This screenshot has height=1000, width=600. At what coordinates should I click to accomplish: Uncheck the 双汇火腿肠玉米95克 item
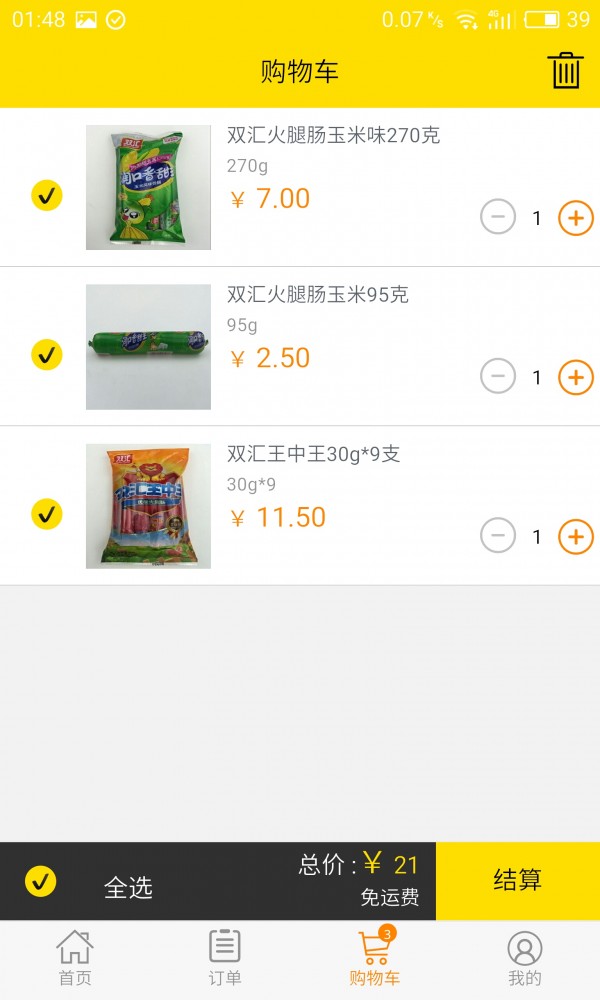46,354
